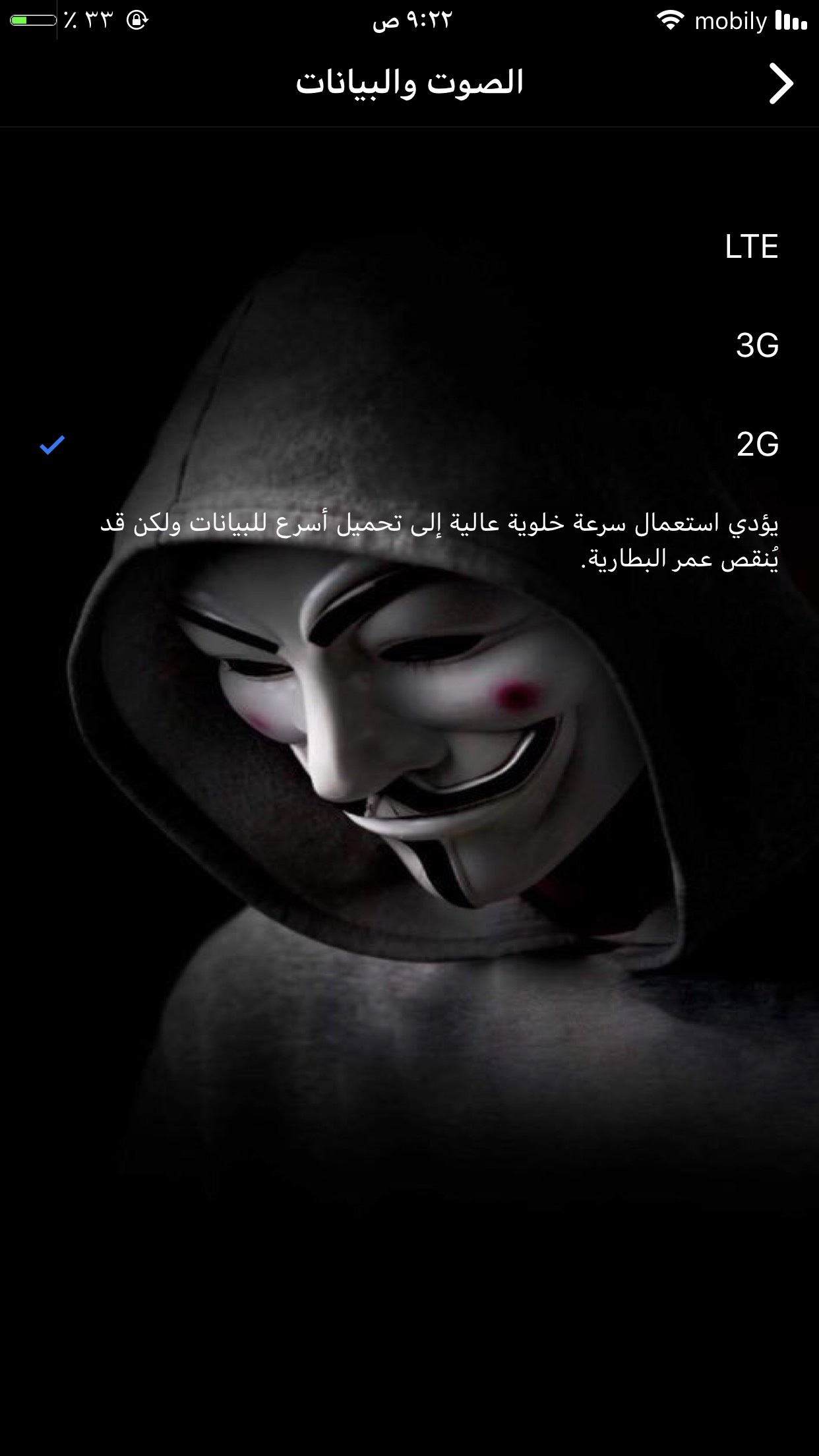Go back from Voice & Data screen
The width and height of the screenshot is (819, 1456).
[x=781, y=84]
